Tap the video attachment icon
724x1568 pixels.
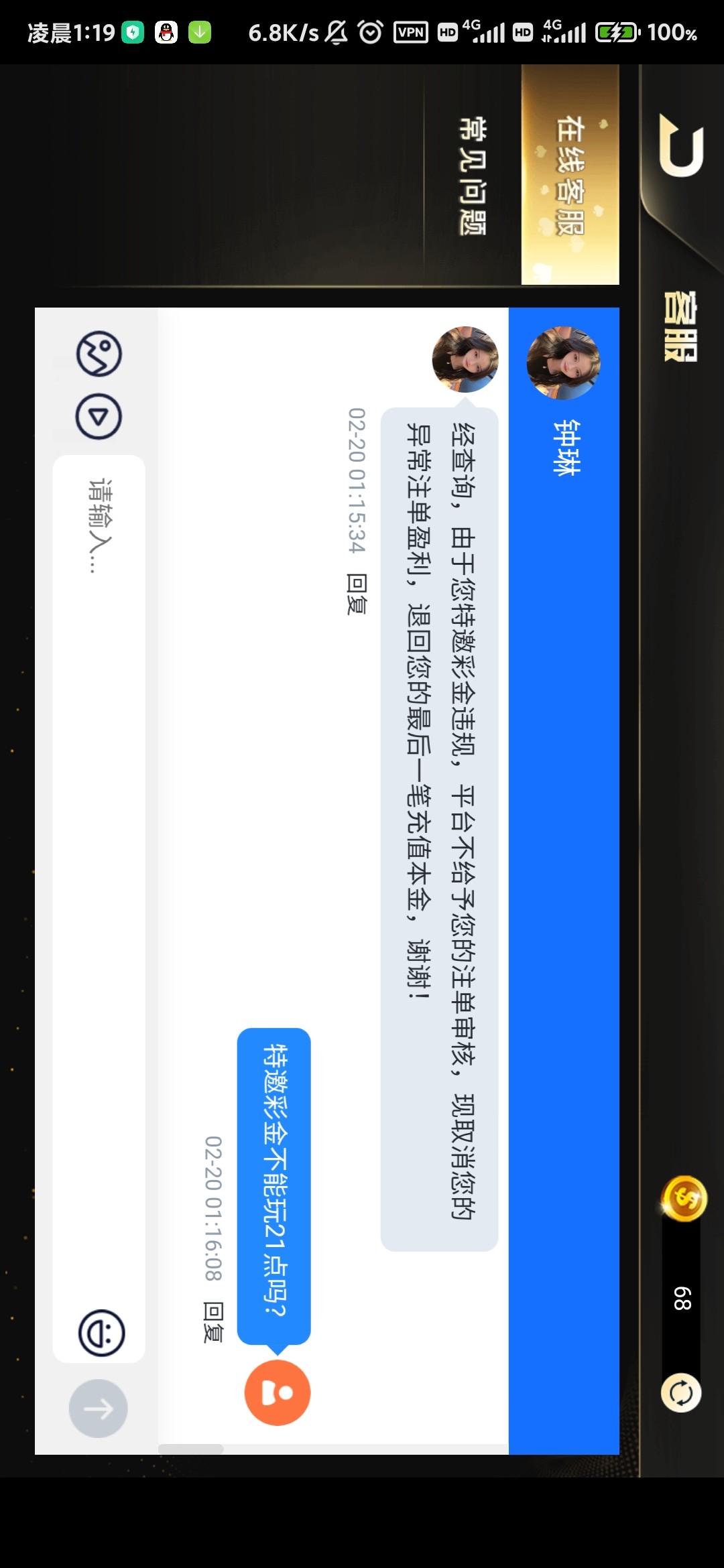point(99,417)
